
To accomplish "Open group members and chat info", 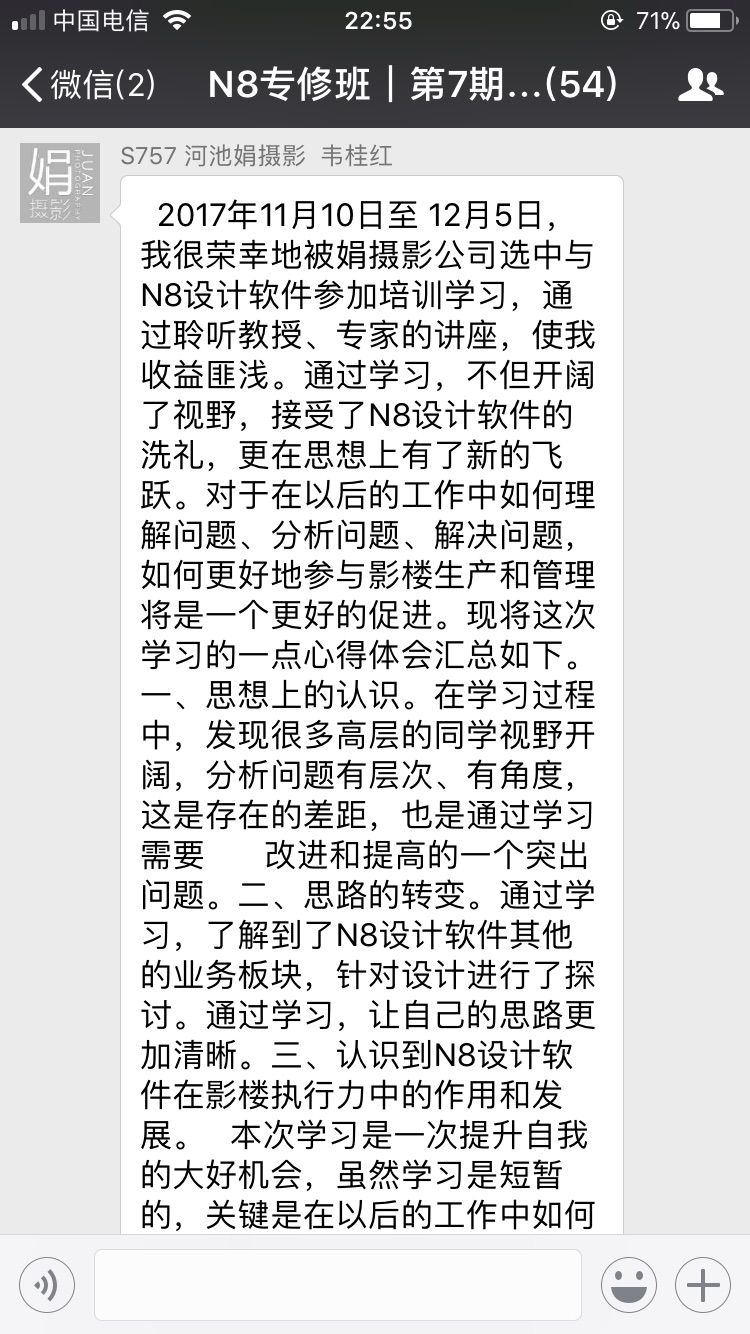I will pos(700,85).
